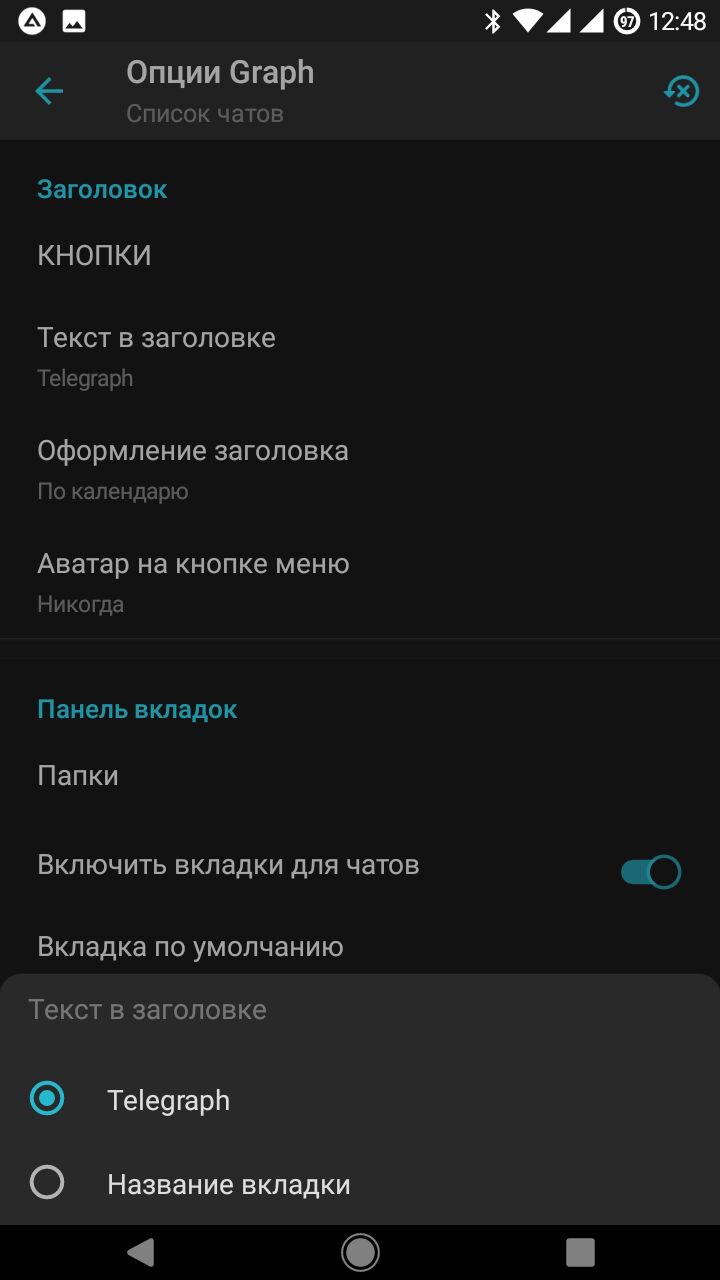Tap the reset settings icon in header

(x=681, y=92)
